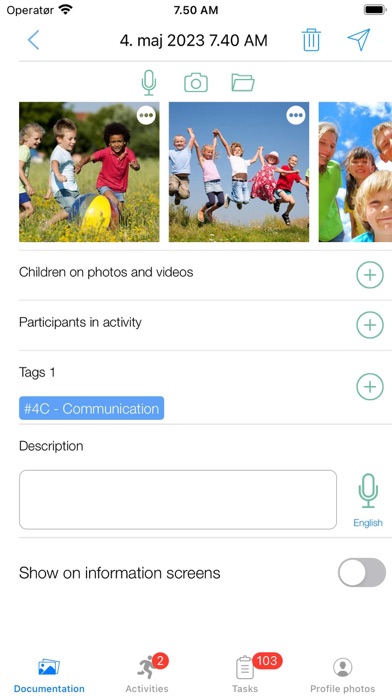Add a new tag
Viewport: 392px width, 696px height.
coord(370,387)
